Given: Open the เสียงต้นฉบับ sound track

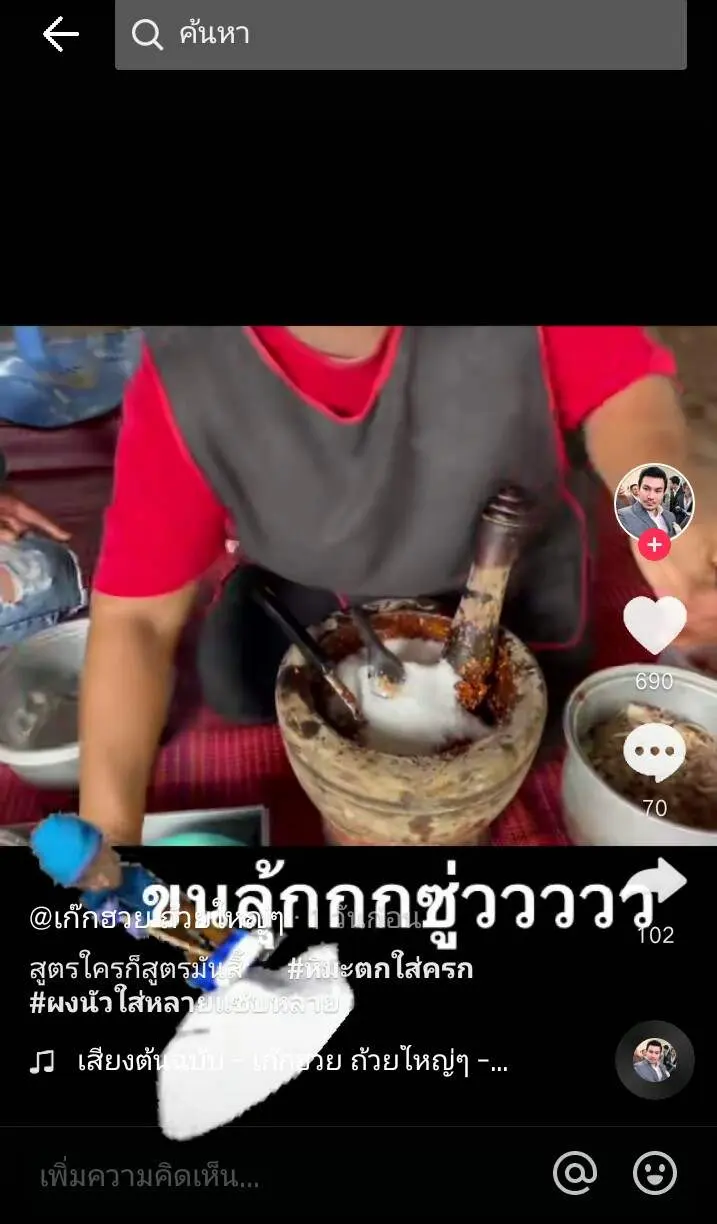Looking at the screenshot, I should tap(292, 1061).
